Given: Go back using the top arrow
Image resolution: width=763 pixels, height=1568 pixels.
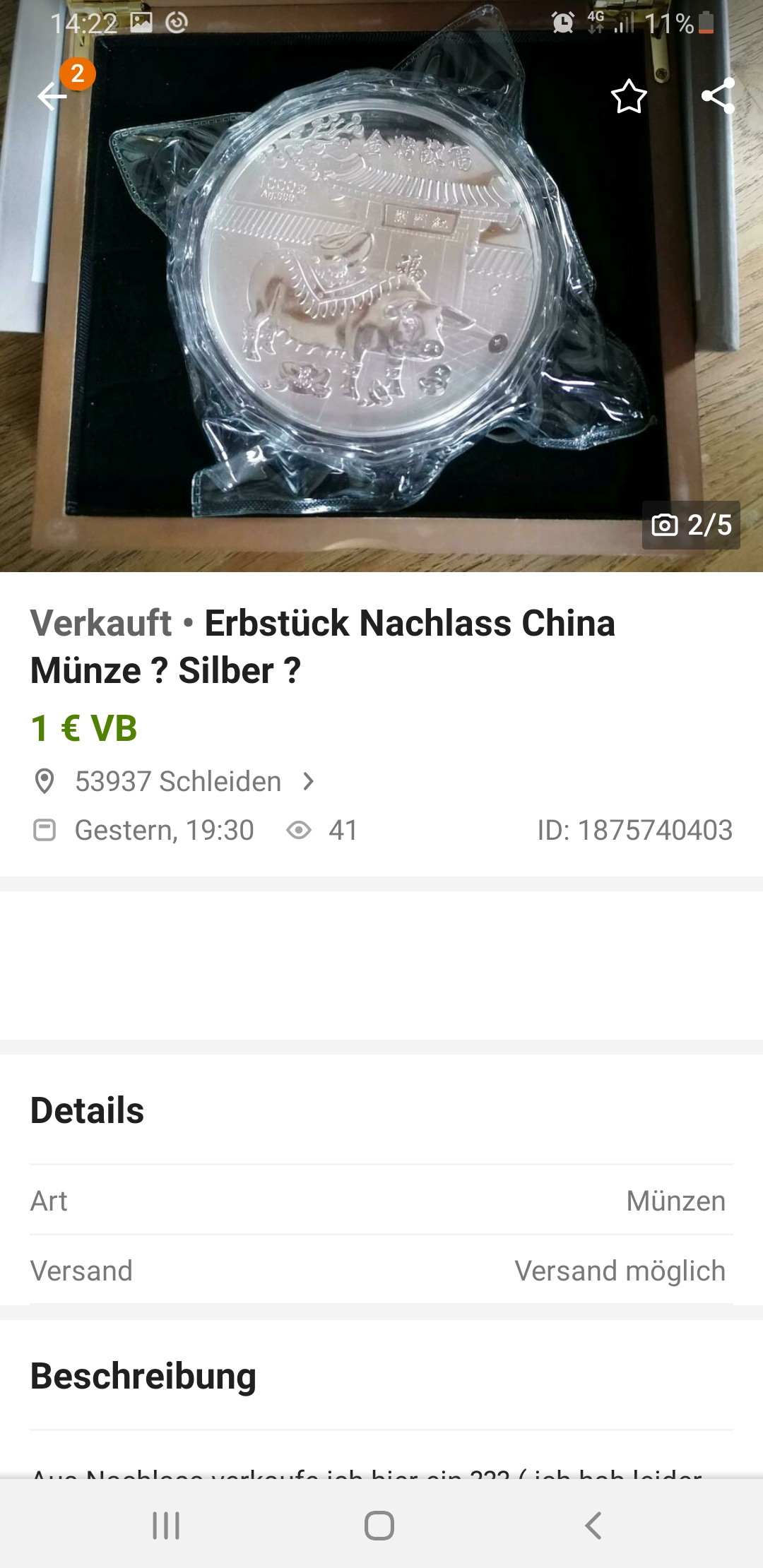Looking at the screenshot, I should pyautogui.click(x=52, y=96).
